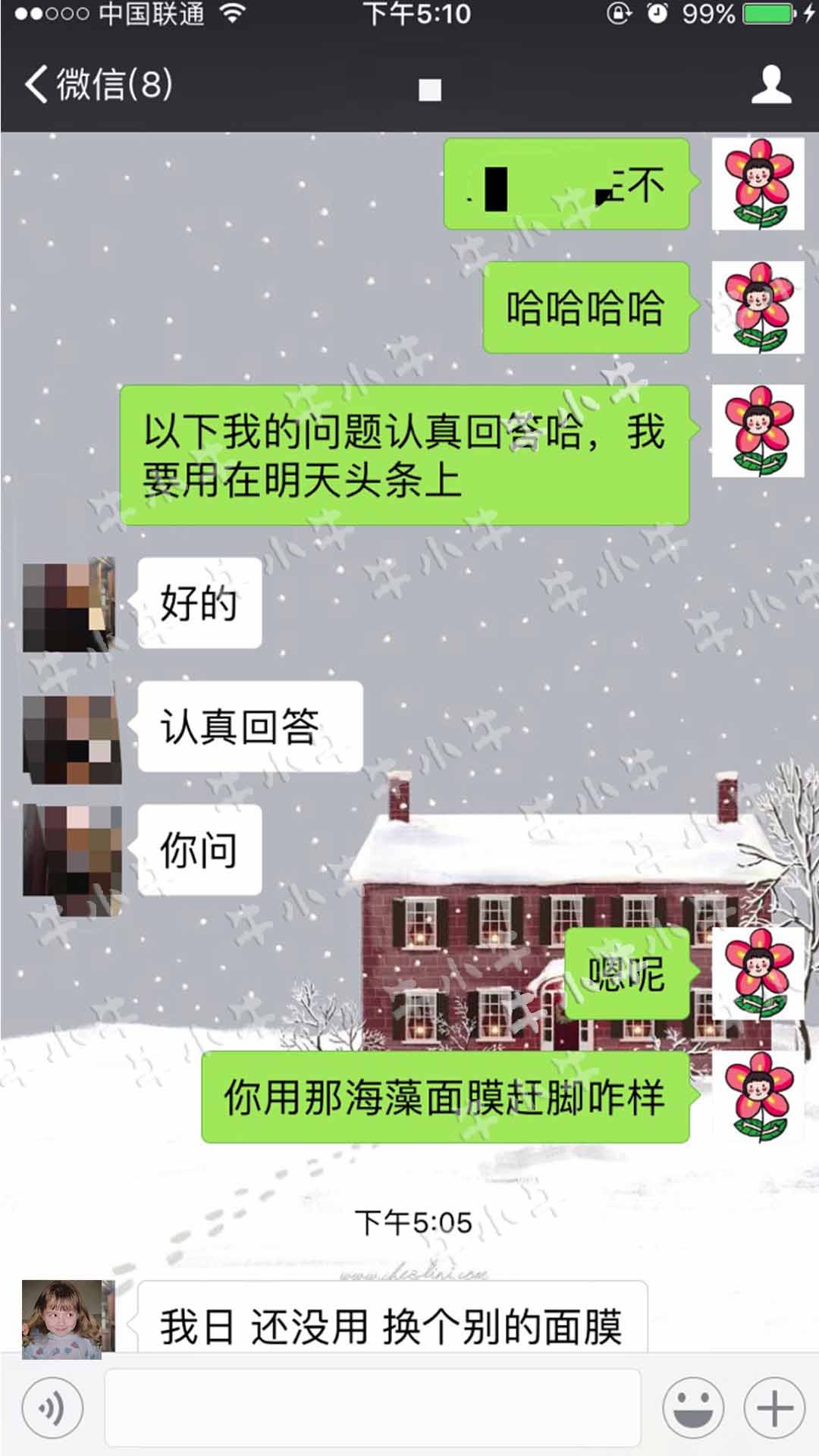The width and height of the screenshot is (819, 1456).
Task: Focus the message text field
Action: tap(372, 1408)
